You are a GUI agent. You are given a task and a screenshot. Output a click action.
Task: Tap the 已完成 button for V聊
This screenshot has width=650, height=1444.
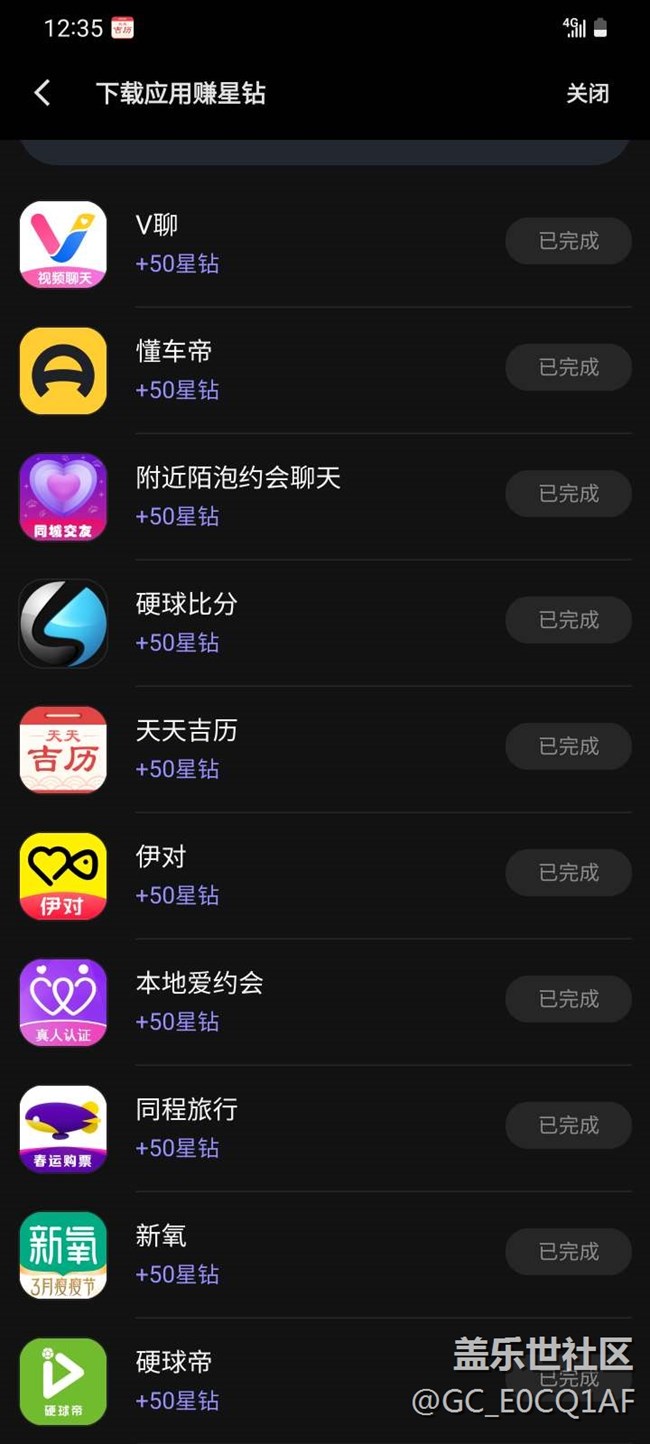pyautogui.click(x=568, y=241)
